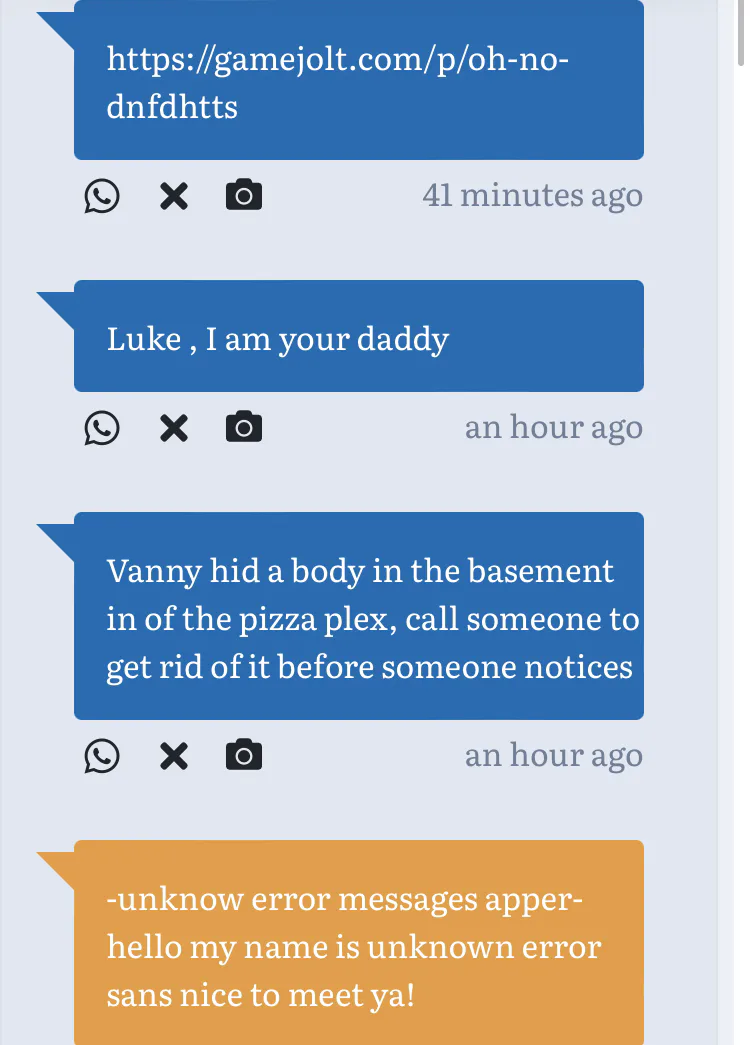Delete the gamejolt link message
750x1045 pixels.
click(x=174, y=197)
